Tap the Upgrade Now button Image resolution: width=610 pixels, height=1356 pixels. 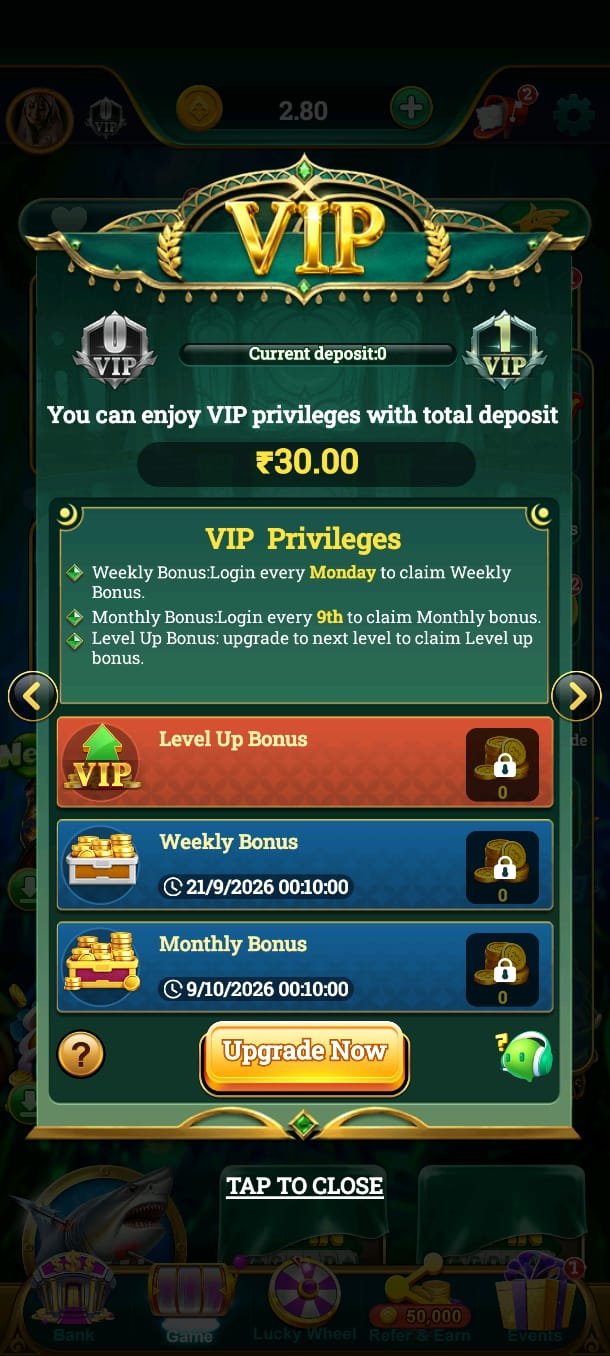click(305, 1055)
